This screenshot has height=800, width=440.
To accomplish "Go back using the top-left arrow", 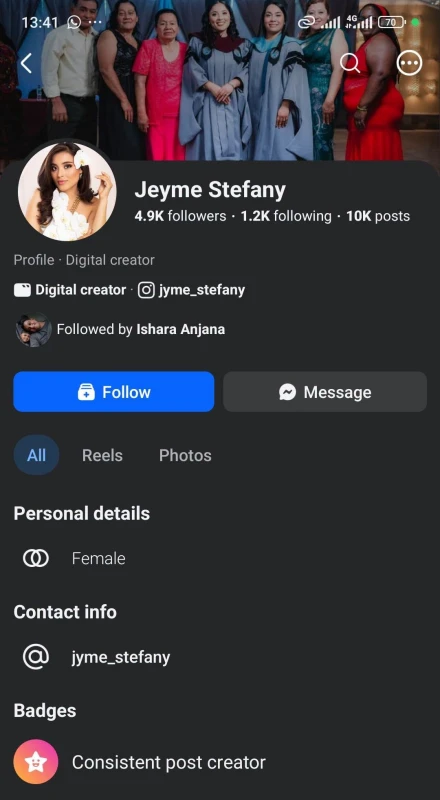I will click(x=26, y=63).
